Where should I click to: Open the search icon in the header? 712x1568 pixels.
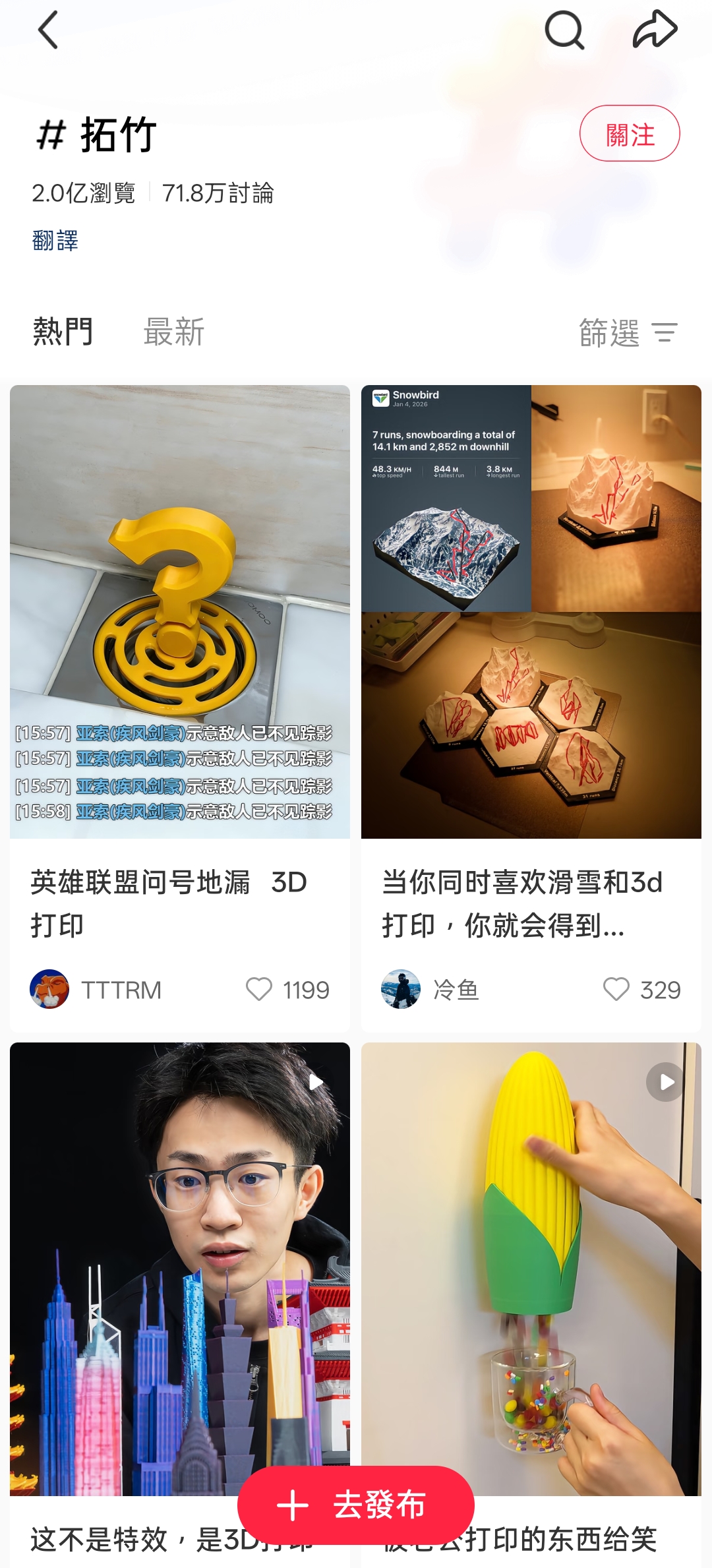(564, 30)
